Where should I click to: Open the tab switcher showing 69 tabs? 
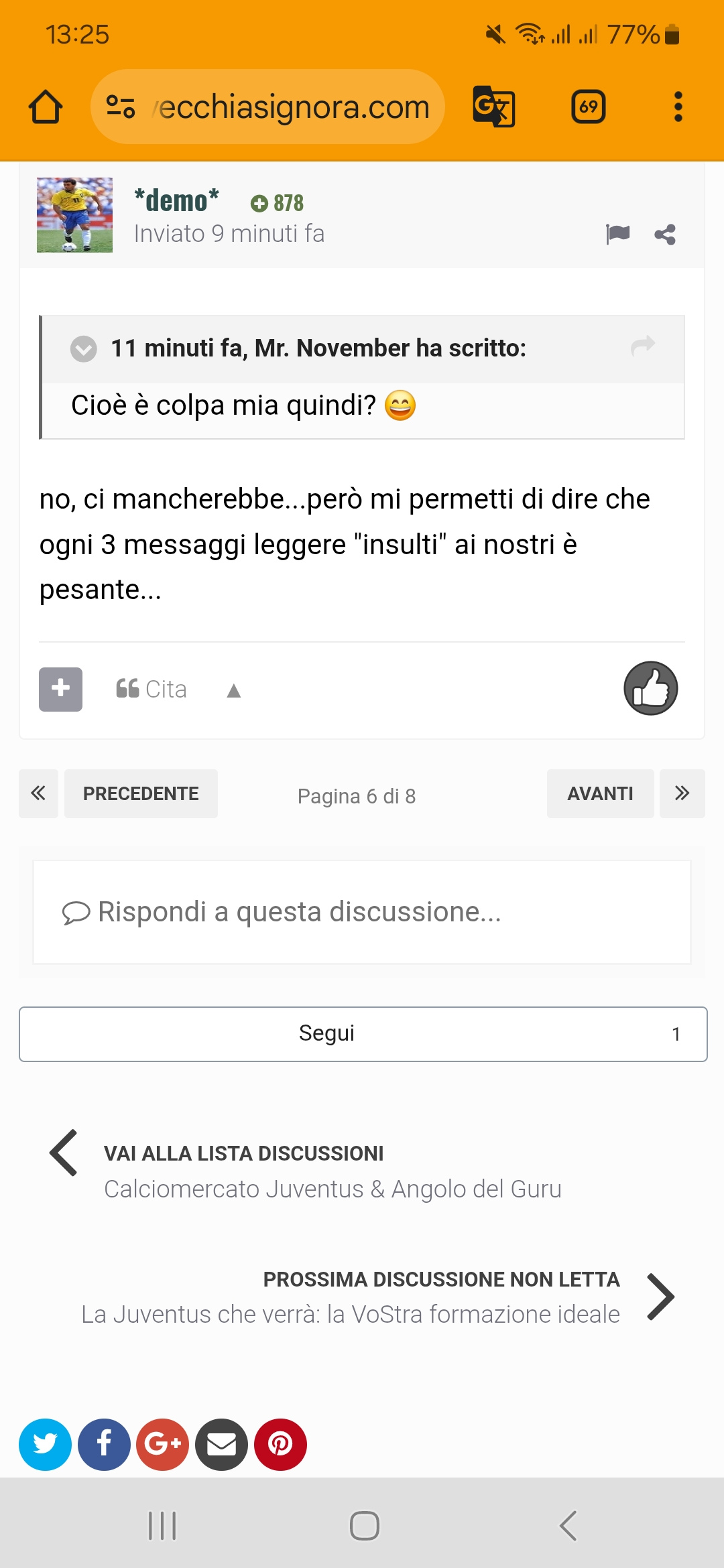coord(589,107)
